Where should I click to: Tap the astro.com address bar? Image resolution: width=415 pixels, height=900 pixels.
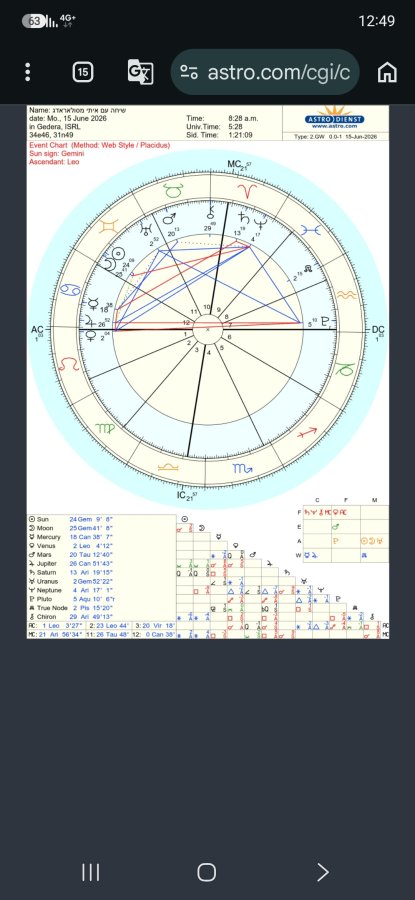click(x=265, y=72)
